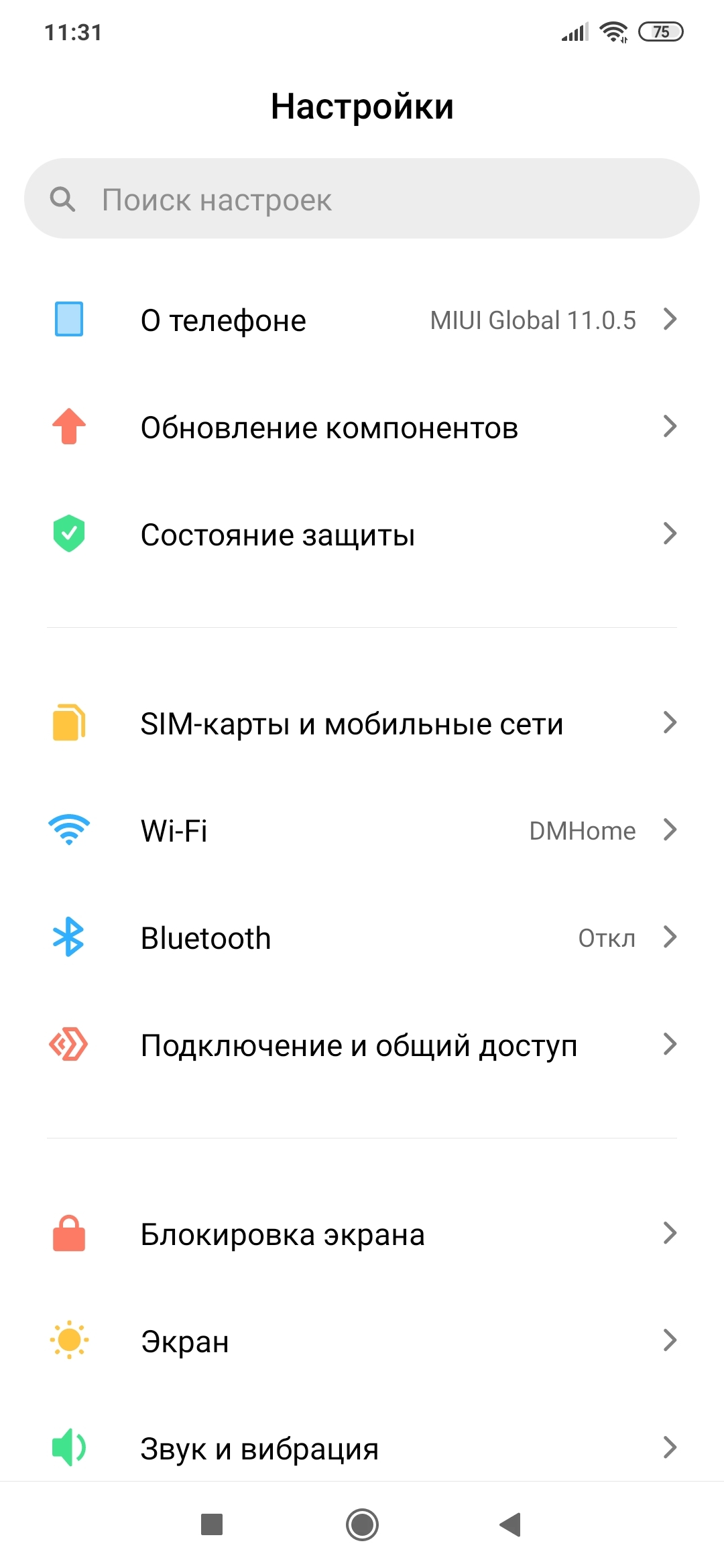
Task: Tap the system back button
Action: coord(511,1524)
